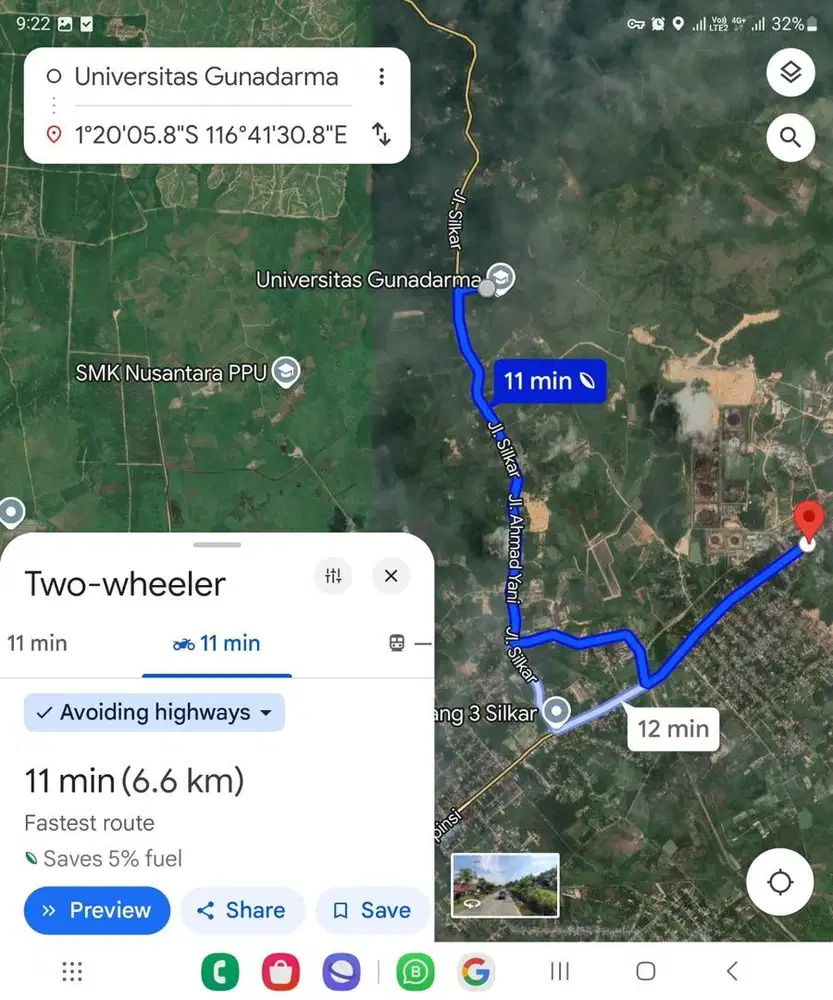Open the route overflow menu
This screenshot has height=1000, width=833.
pyautogui.click(x=381, y=77)
